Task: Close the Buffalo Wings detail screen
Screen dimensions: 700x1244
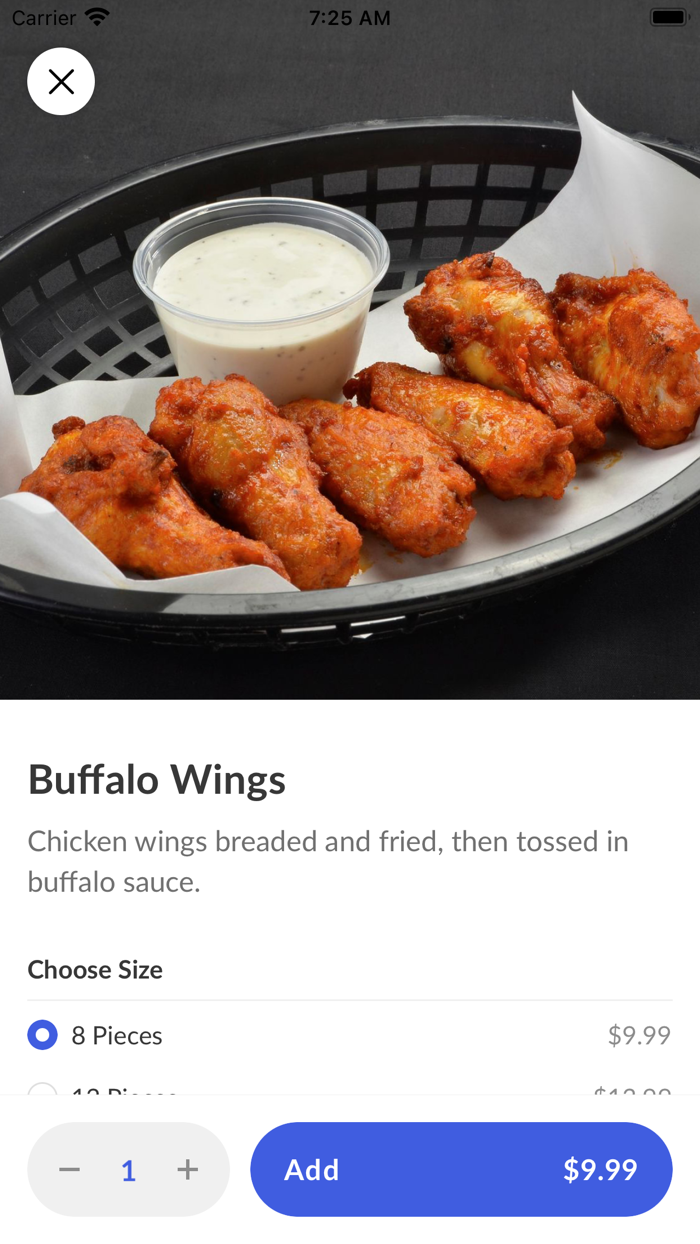Action: (61, 81)
